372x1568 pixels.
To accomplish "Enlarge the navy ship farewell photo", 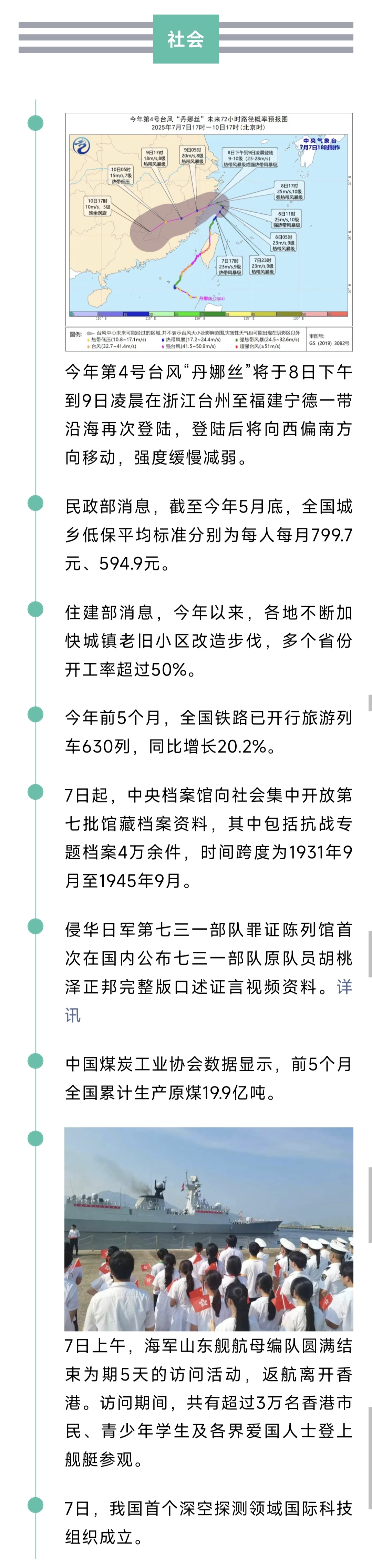I will click(x=208, y=1229).
